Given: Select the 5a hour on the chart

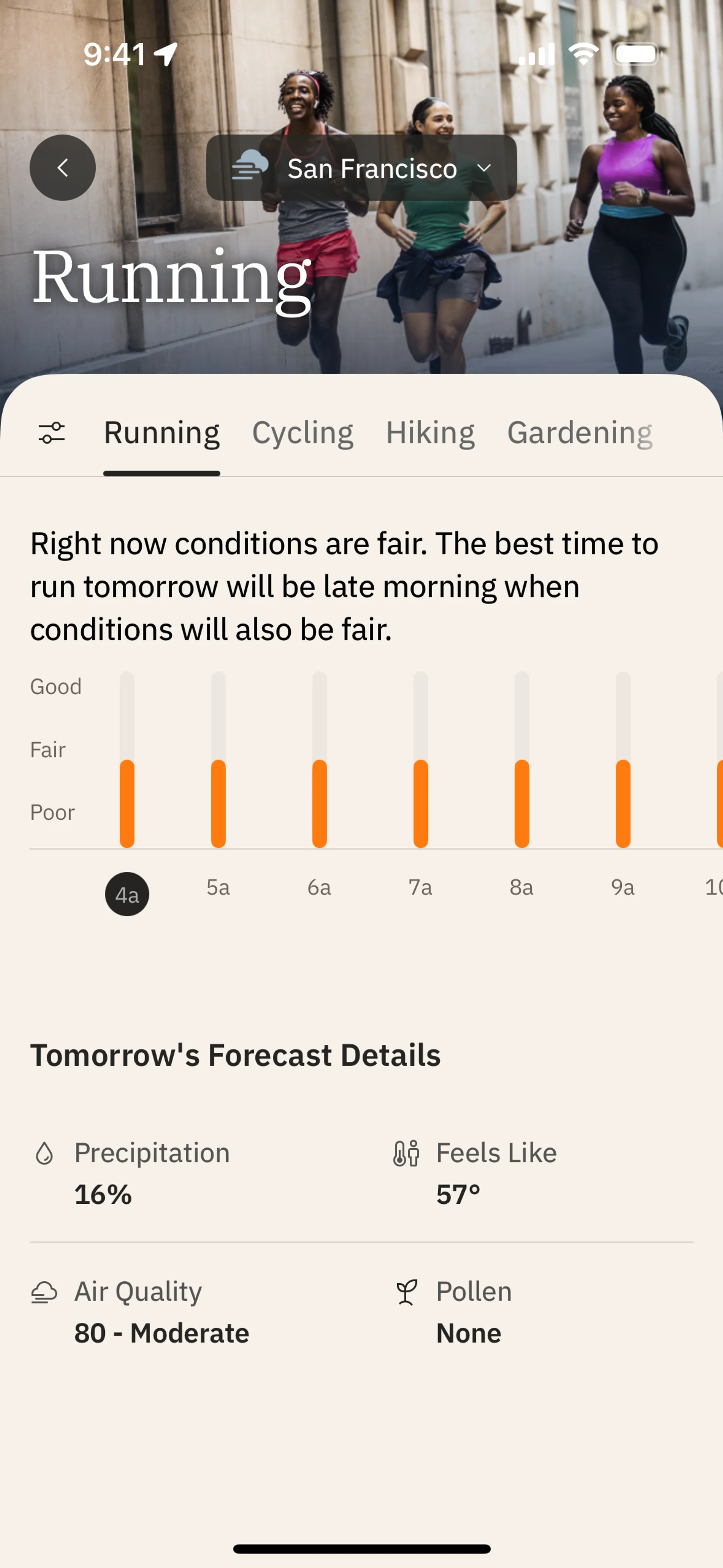Looking at the screenshot, I should coord(218,888).
